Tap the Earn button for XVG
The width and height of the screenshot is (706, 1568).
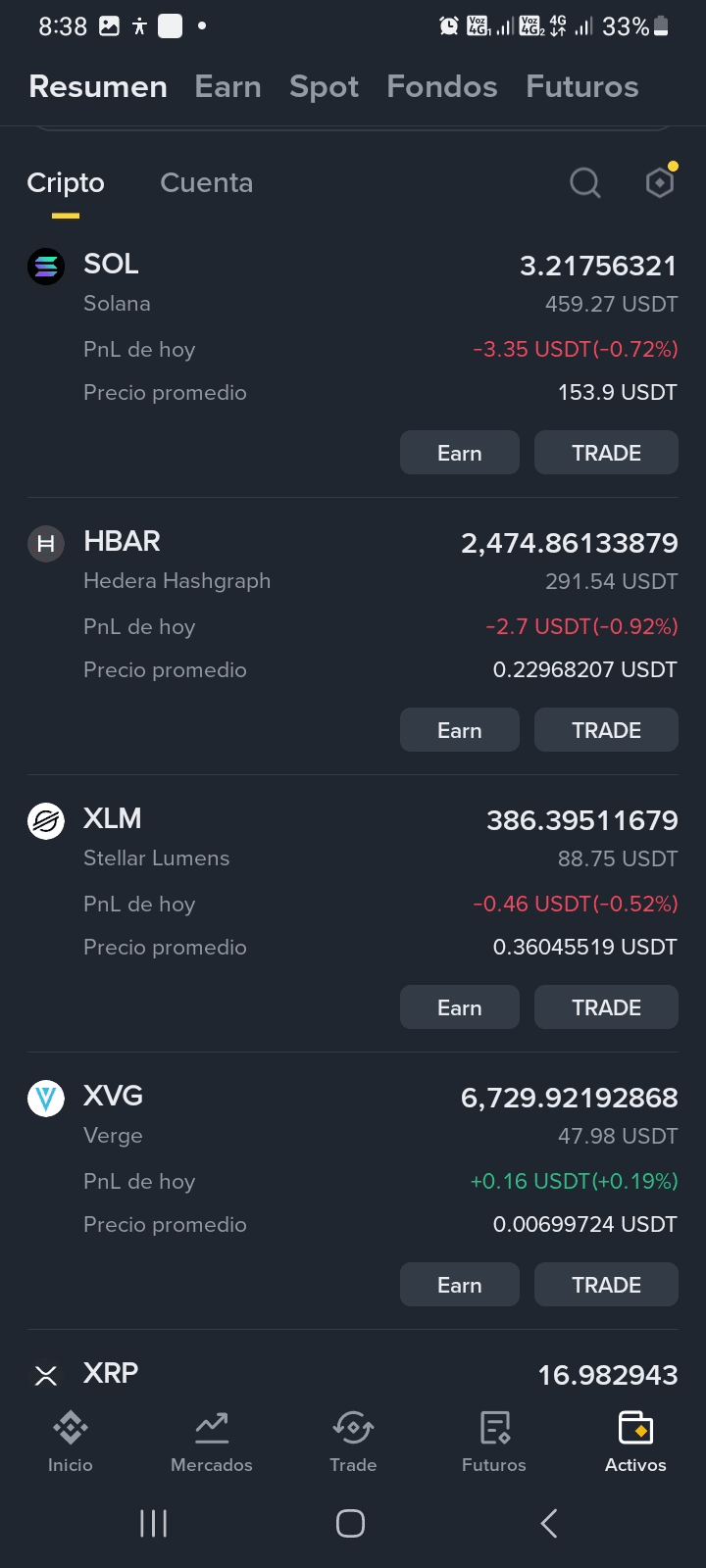click(459, 1285)
